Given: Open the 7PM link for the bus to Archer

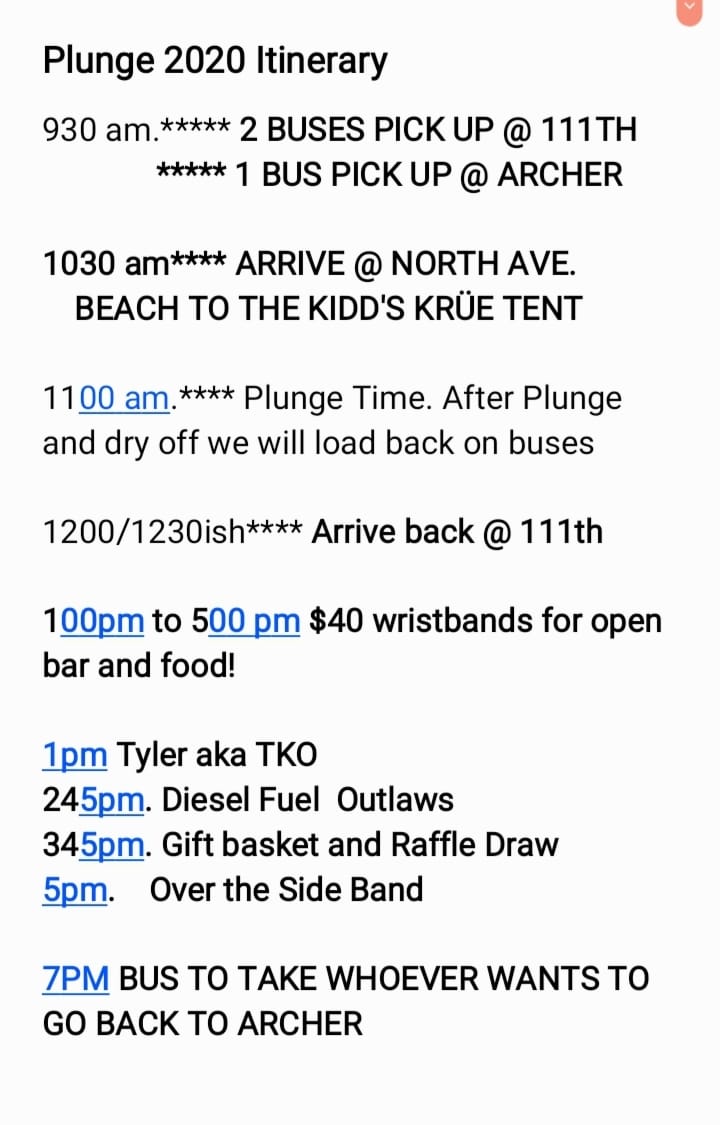Looking at the screenshot, I should click(x=77, y=978).
